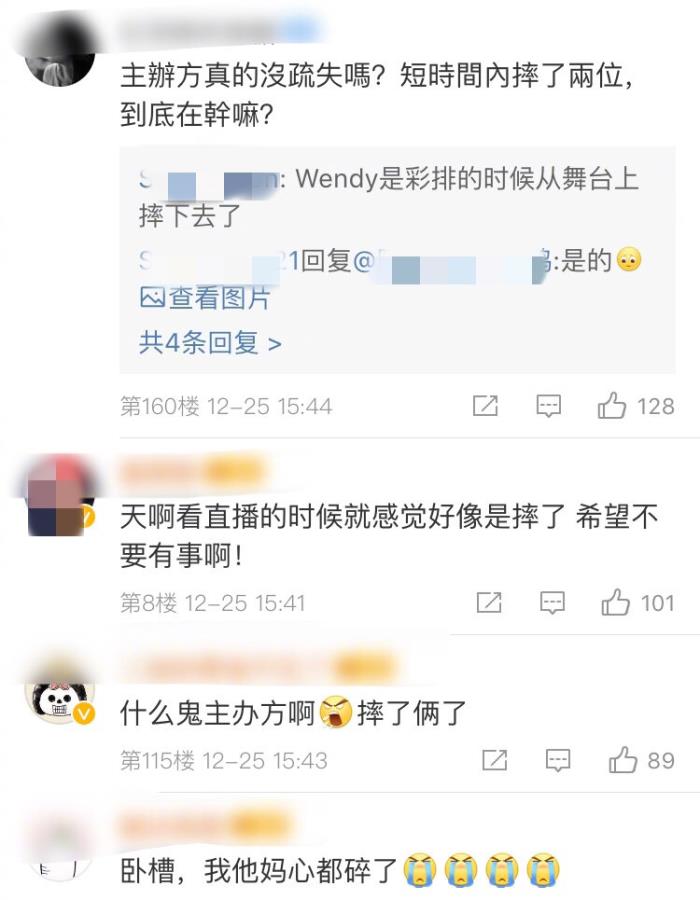700x900 pixels.
Task: Share the comment on floor 115
Action: pos(495,761)
